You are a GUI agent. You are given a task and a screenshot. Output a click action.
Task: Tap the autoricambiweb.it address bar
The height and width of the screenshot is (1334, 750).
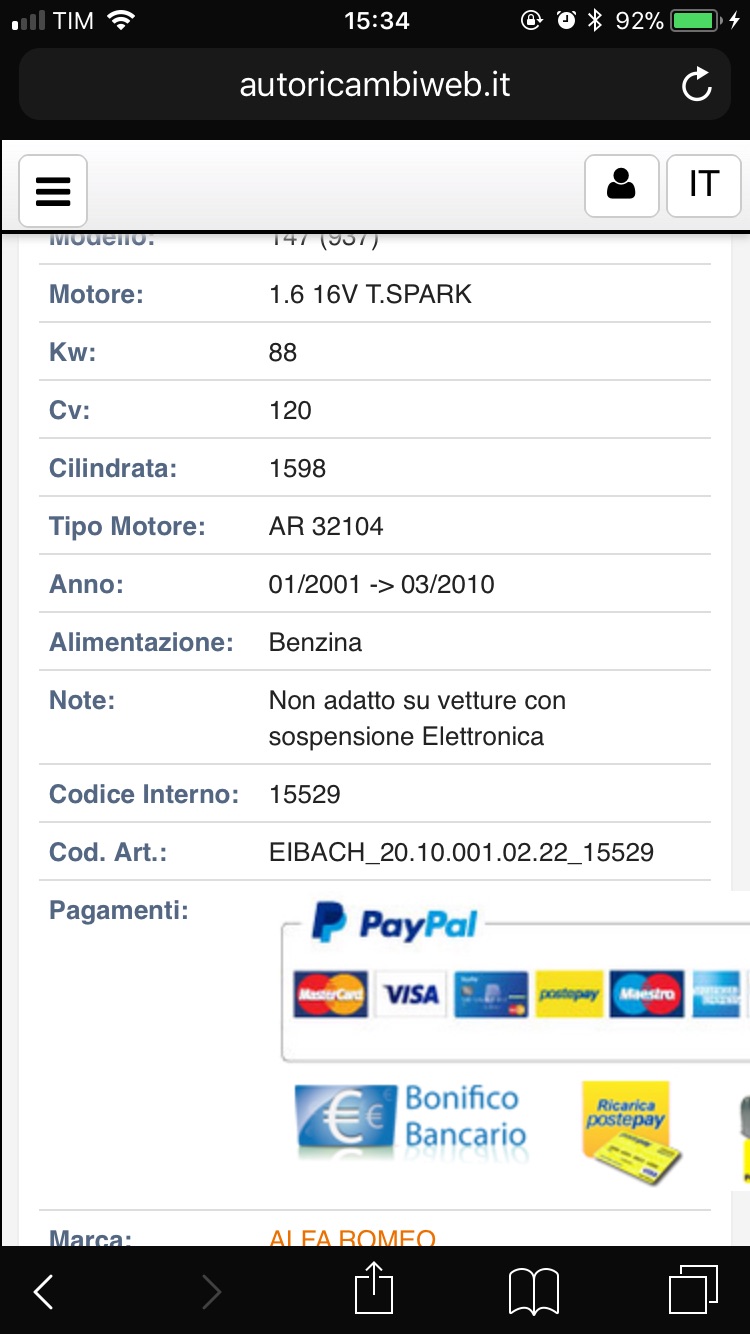[375, 85]
